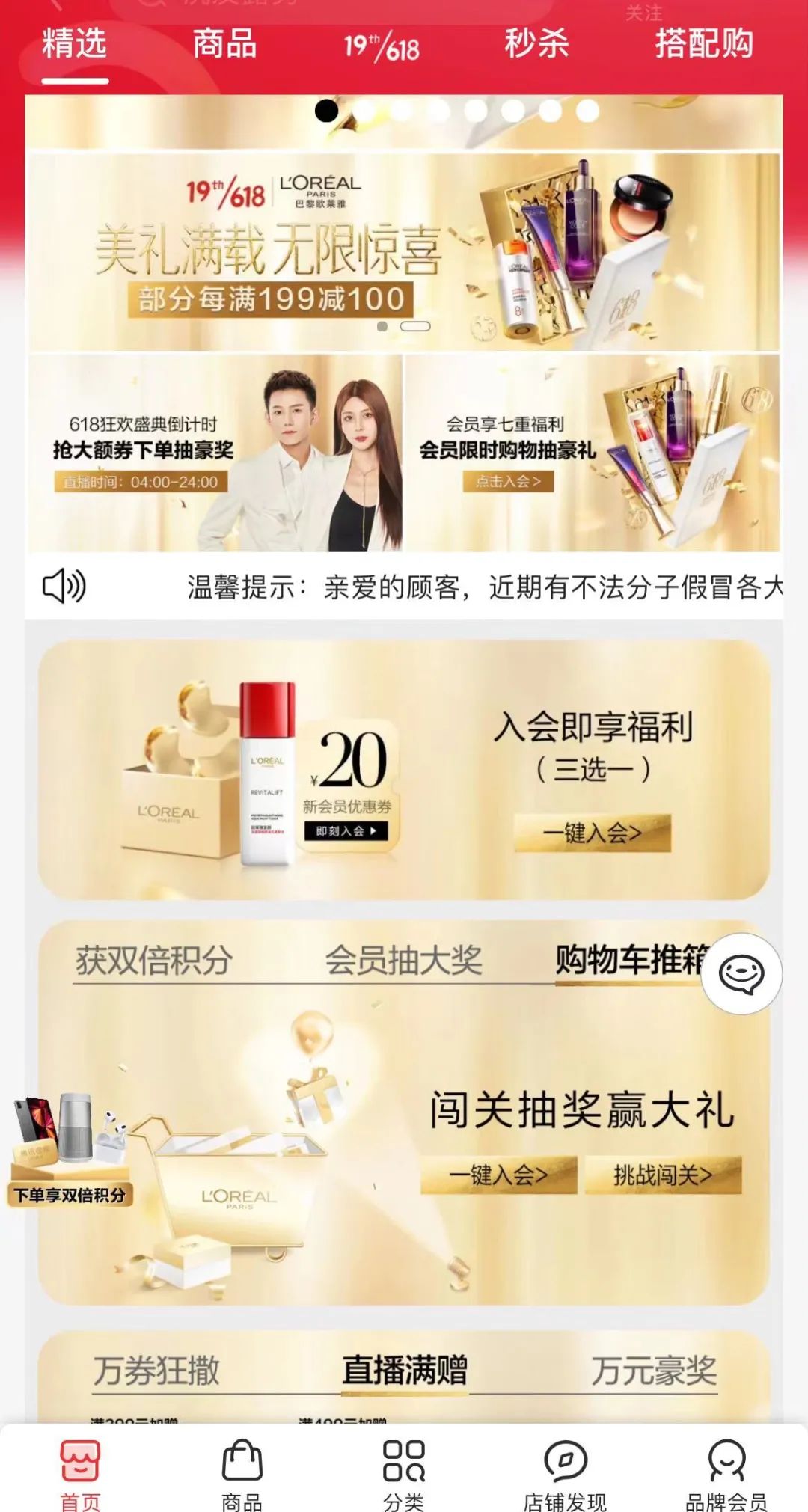Open the 下单享双倍积分 floating promo
Viewport: 808px width, 1512px height.
70,1152
